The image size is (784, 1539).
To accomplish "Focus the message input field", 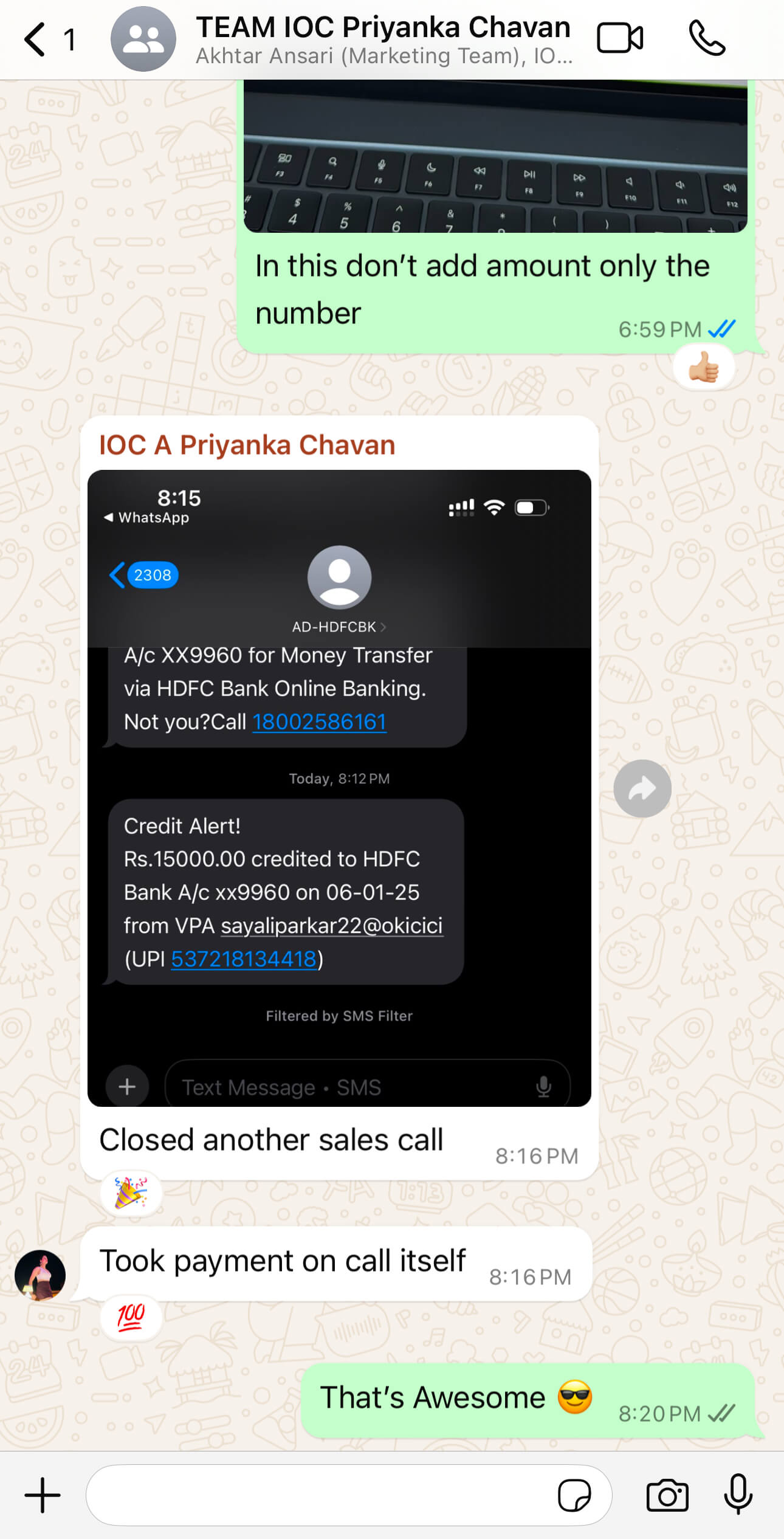I will click(x=316, y=1495).
